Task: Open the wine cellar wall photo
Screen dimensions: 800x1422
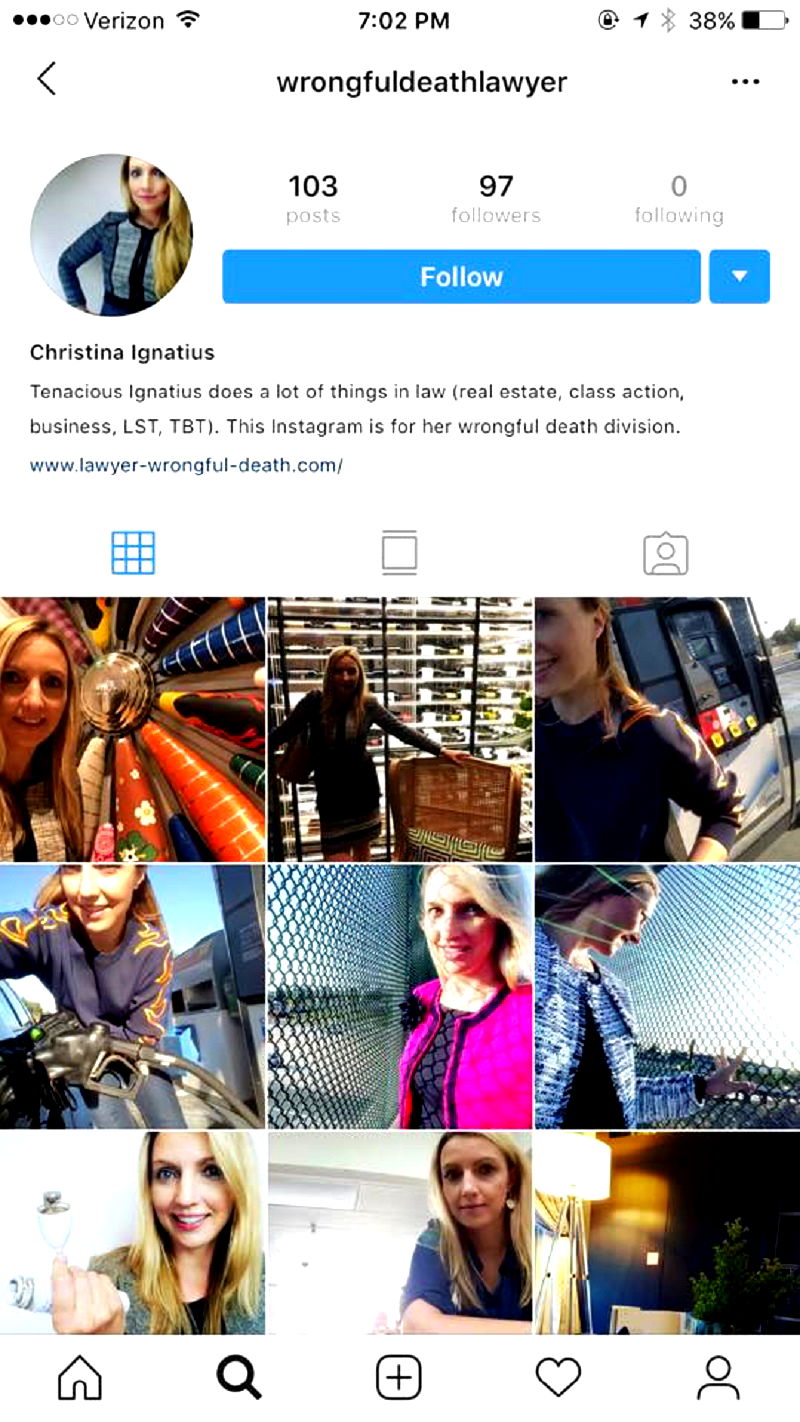Action: pyautogui.click(x=400, y=729)
